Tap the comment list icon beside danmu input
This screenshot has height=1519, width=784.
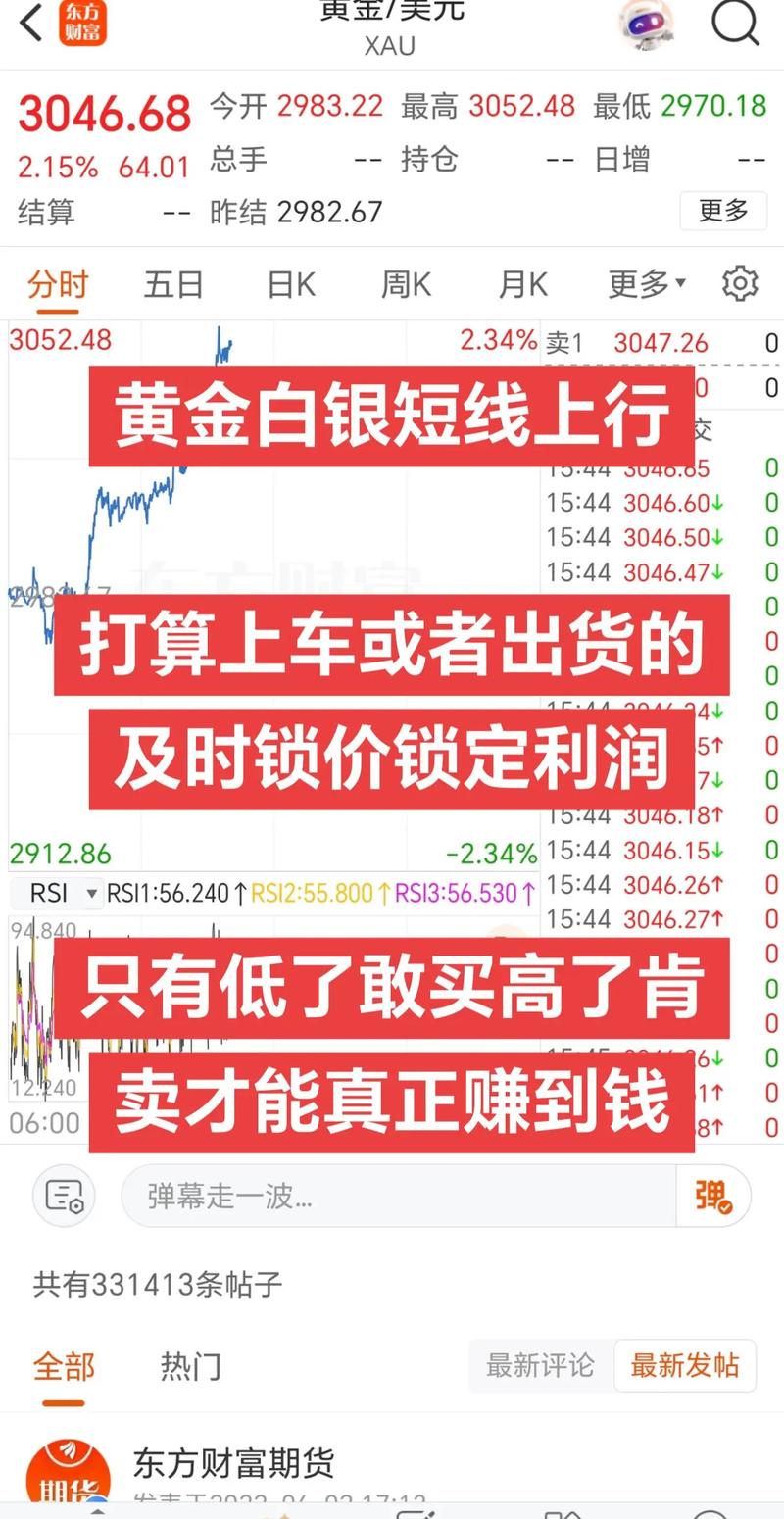(x=63, y=1196)
